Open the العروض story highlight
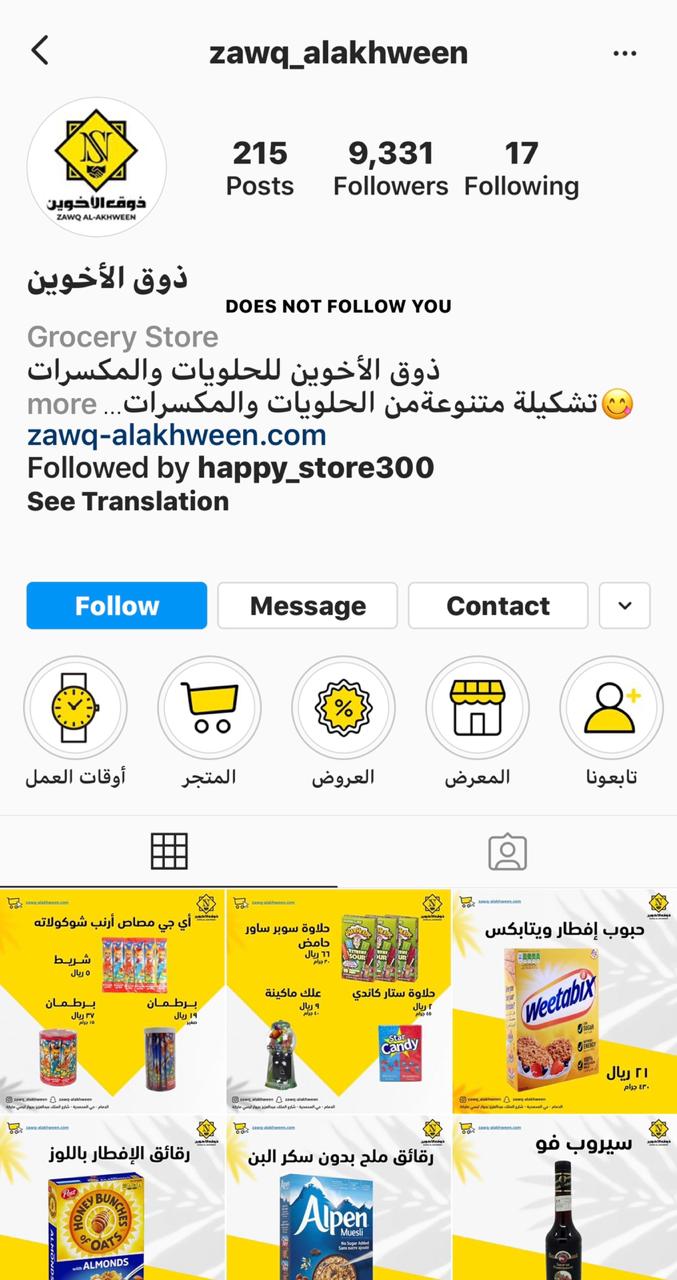The width and height of the screenshot is (677, 1280). click(343, 708)
